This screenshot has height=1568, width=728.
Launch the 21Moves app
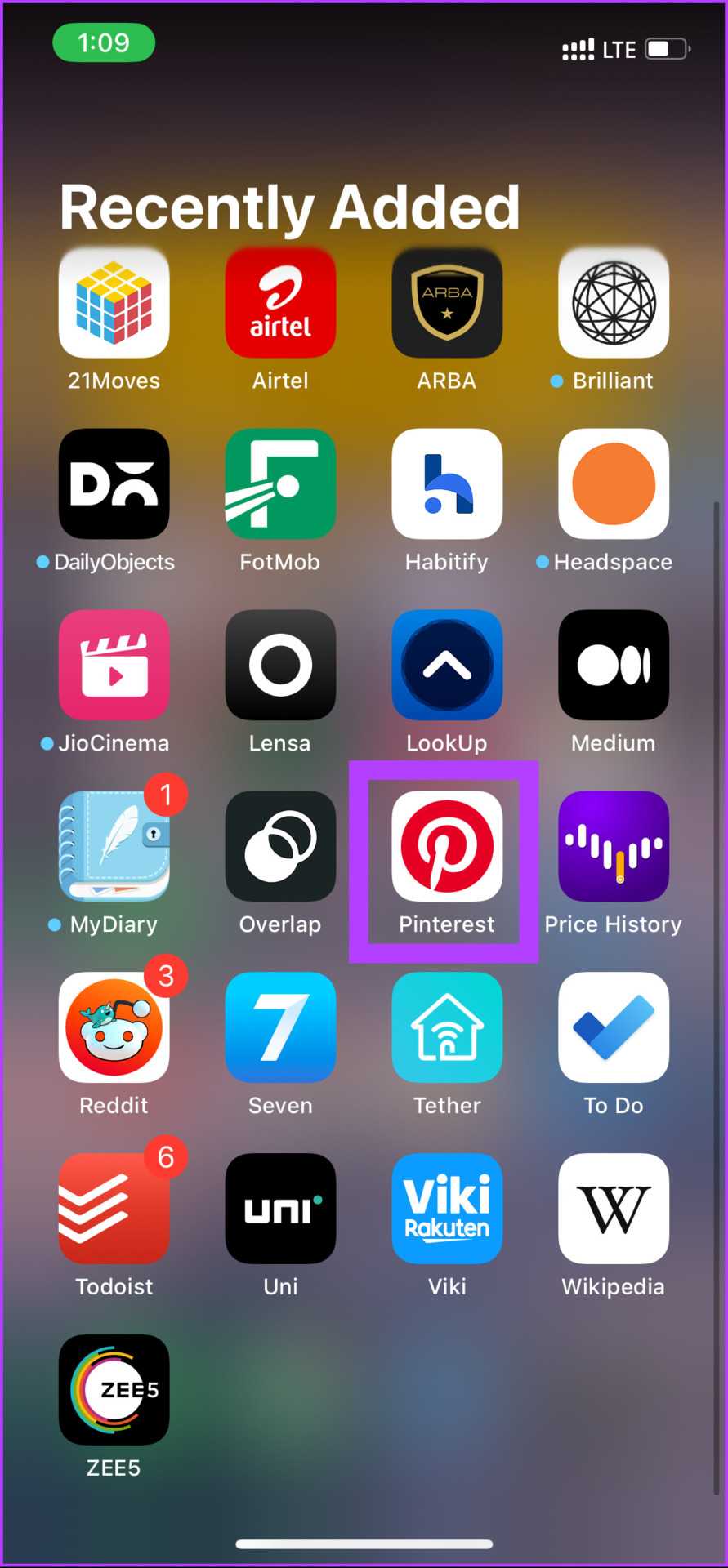coord(114,302)
